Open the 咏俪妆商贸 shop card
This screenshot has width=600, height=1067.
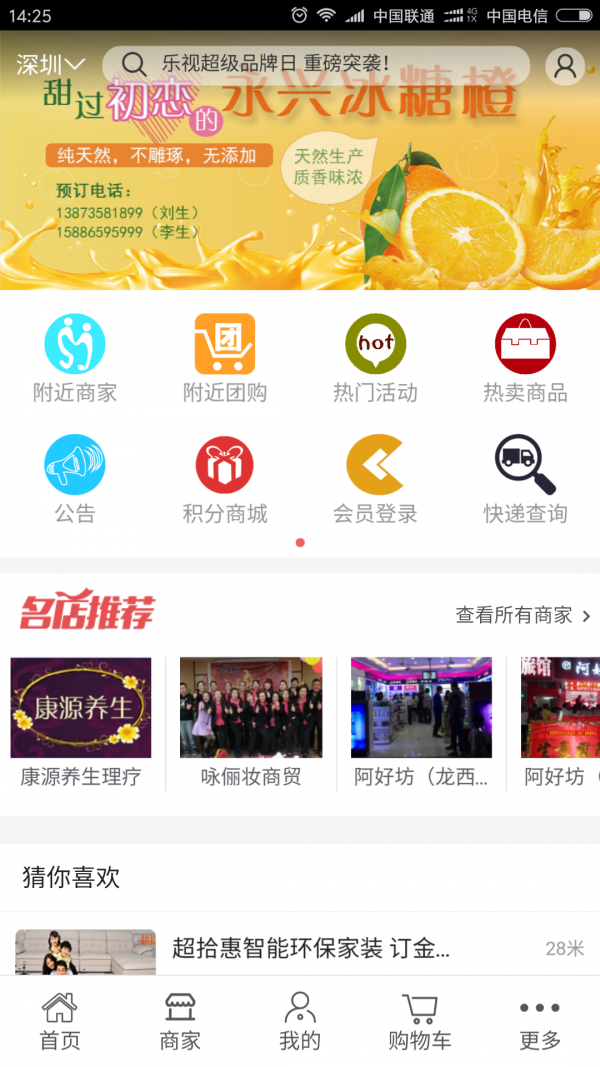click(251, 722)
